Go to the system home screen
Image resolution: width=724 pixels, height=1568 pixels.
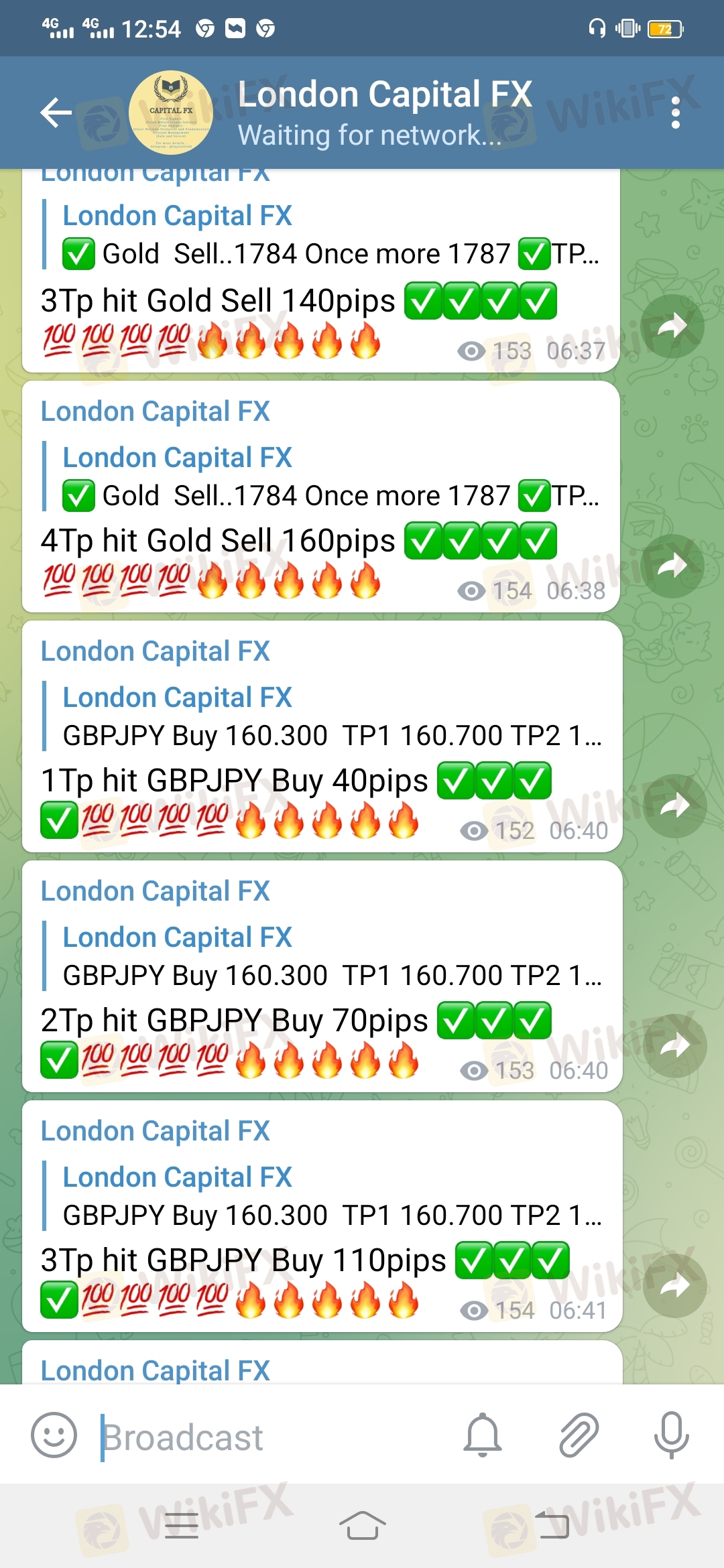click(362, 1526)
